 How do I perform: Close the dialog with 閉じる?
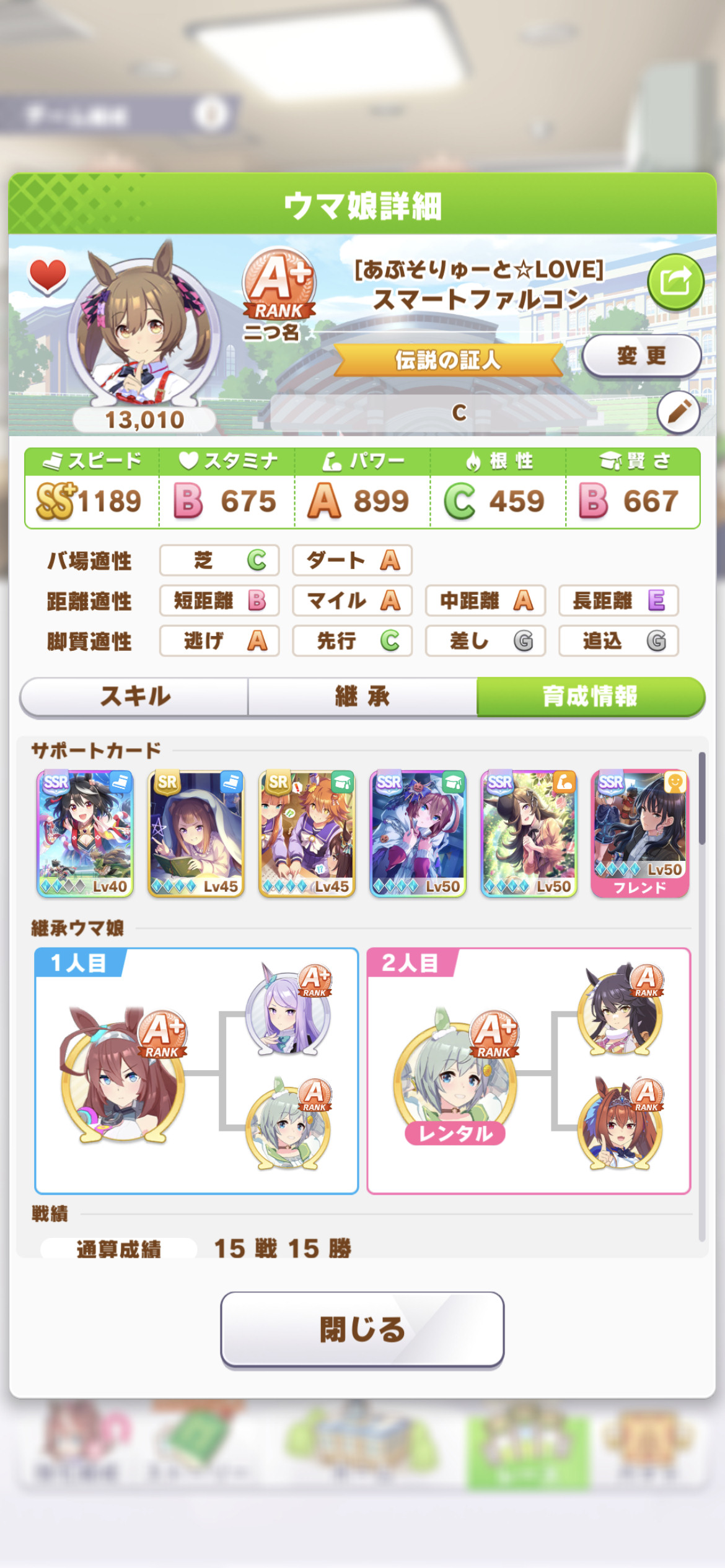click(x=362, y=1328)
